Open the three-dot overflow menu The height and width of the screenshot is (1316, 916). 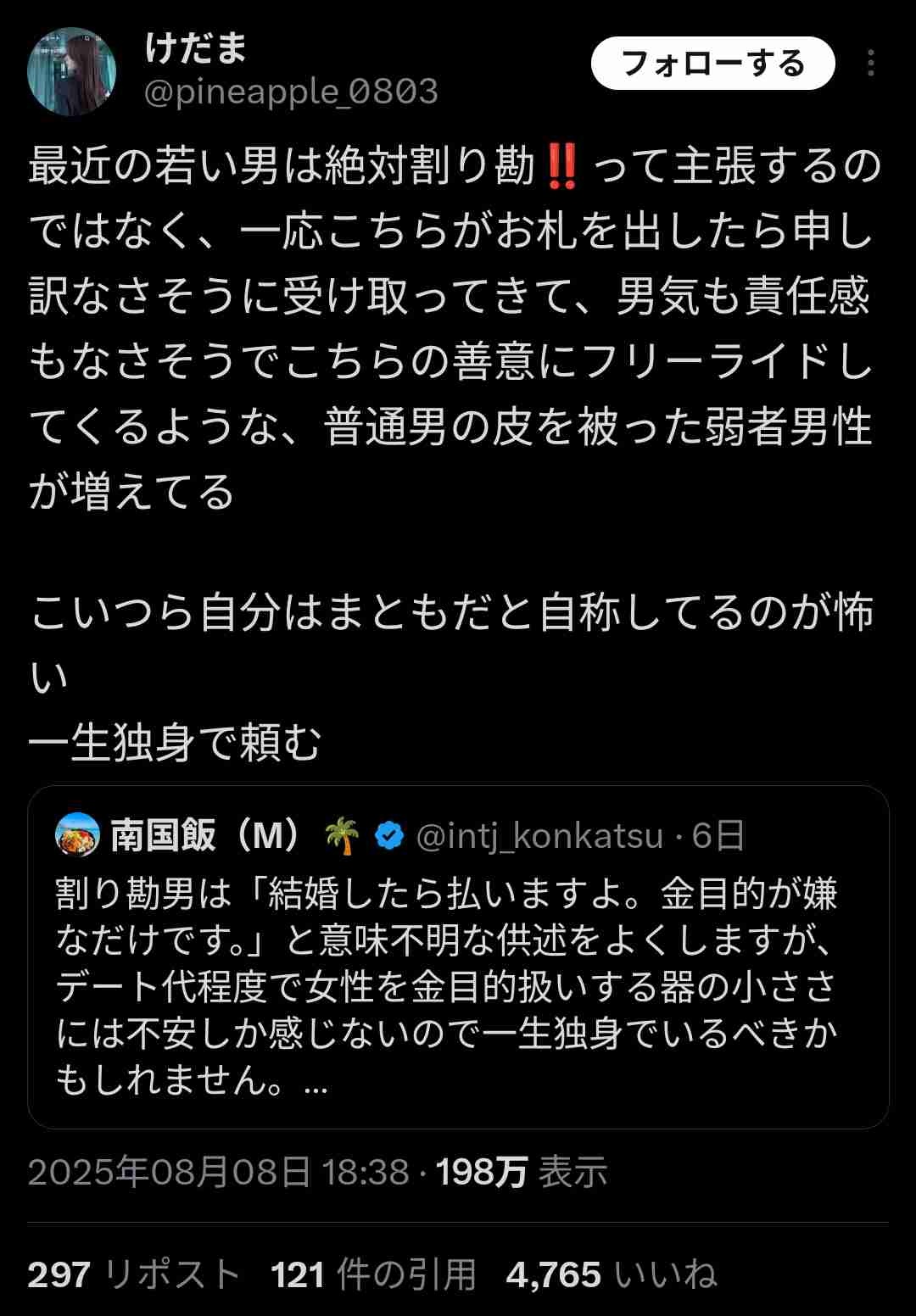pyautogui.click(x=870, y=64)
